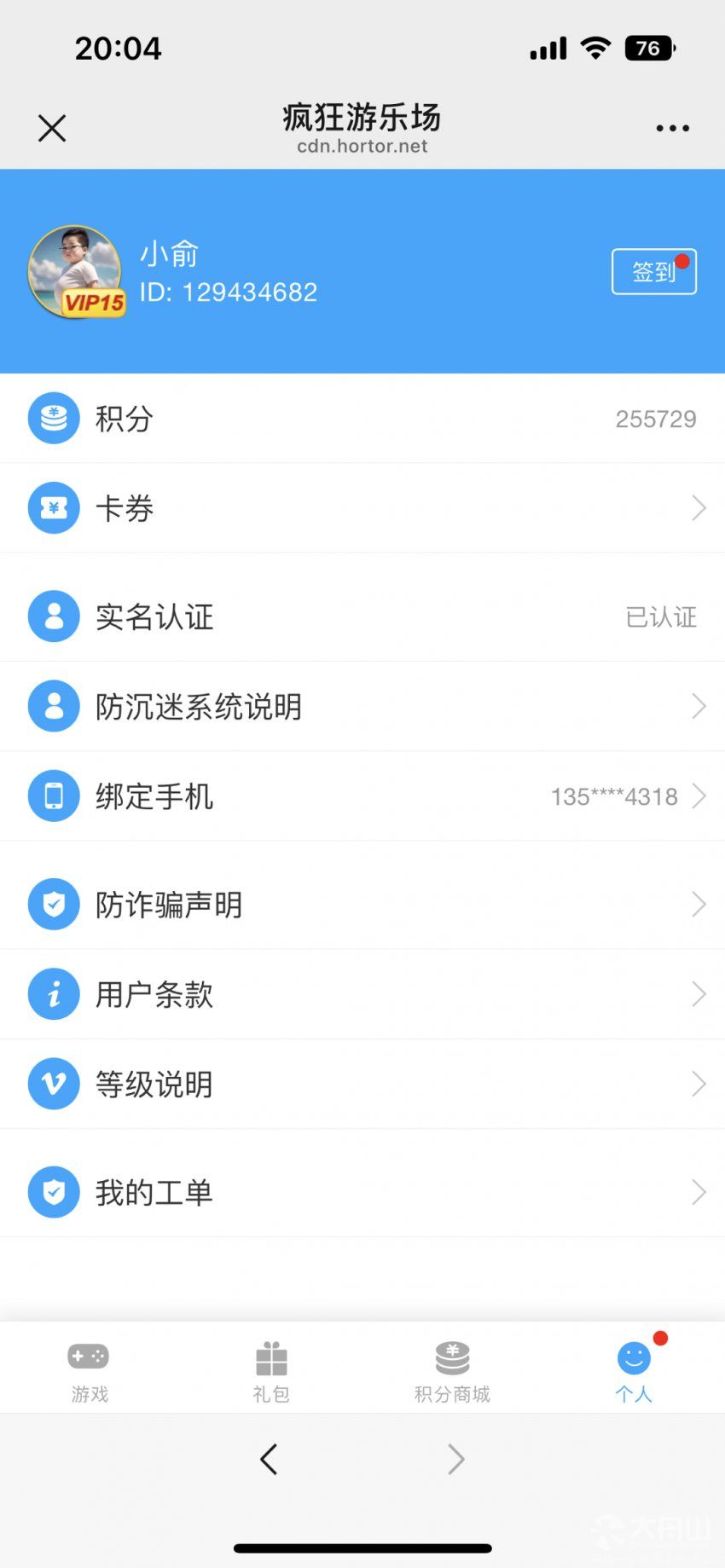Tap the profile avatar with VIP15 badge

coord(77,272)
